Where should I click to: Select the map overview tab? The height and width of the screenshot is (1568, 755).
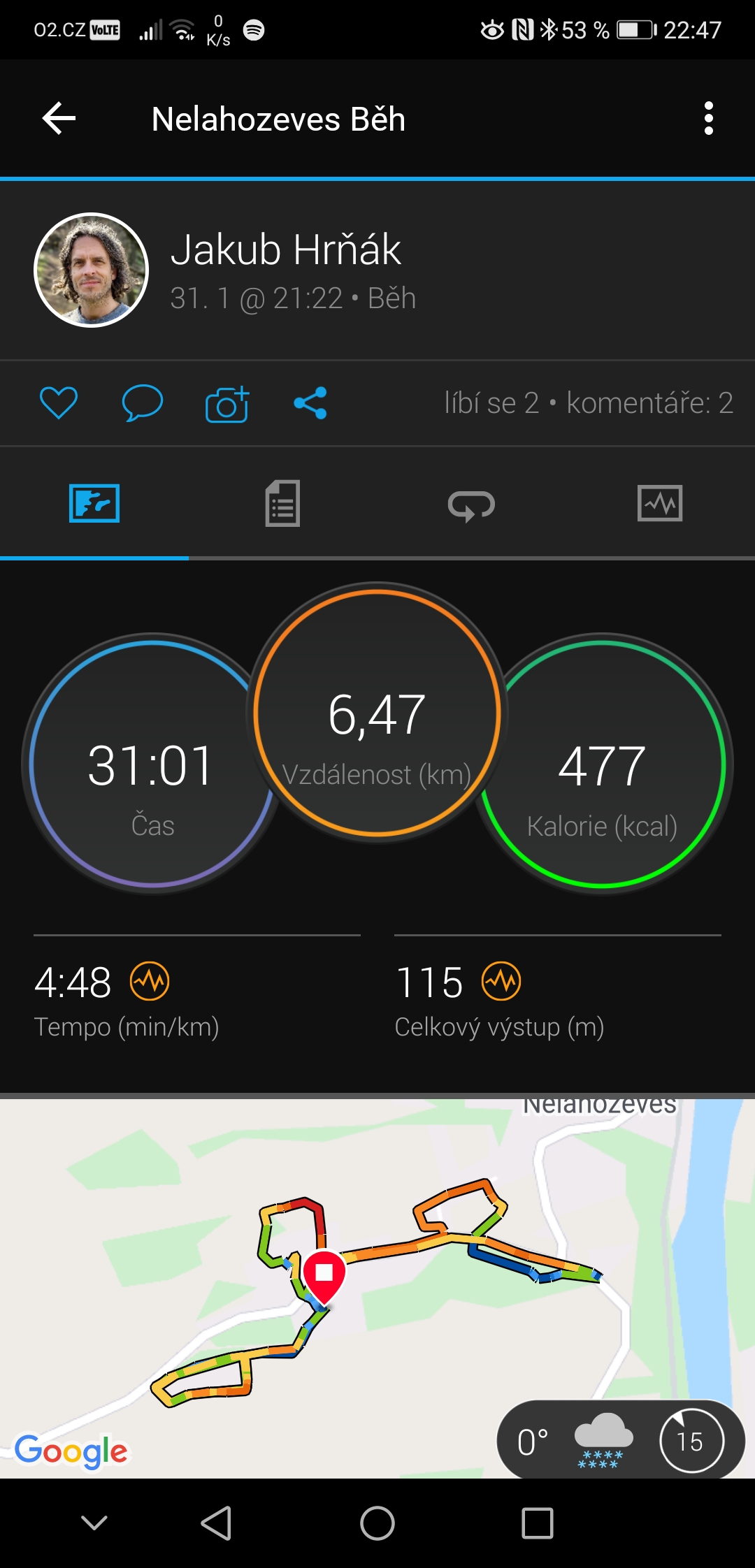[x=94, y=503]
